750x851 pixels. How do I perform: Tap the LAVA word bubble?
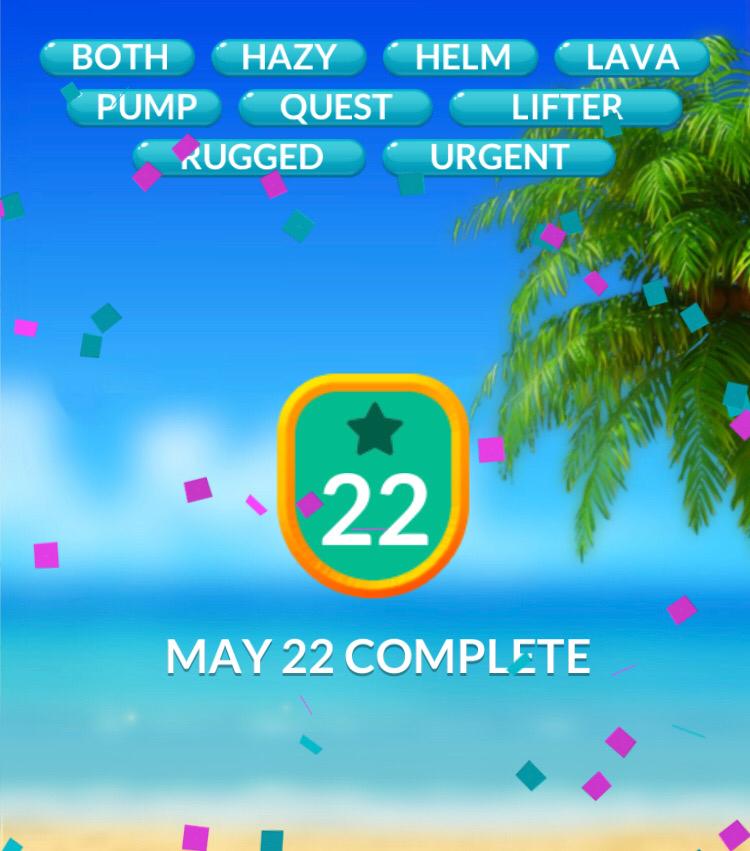coord(632,58)
